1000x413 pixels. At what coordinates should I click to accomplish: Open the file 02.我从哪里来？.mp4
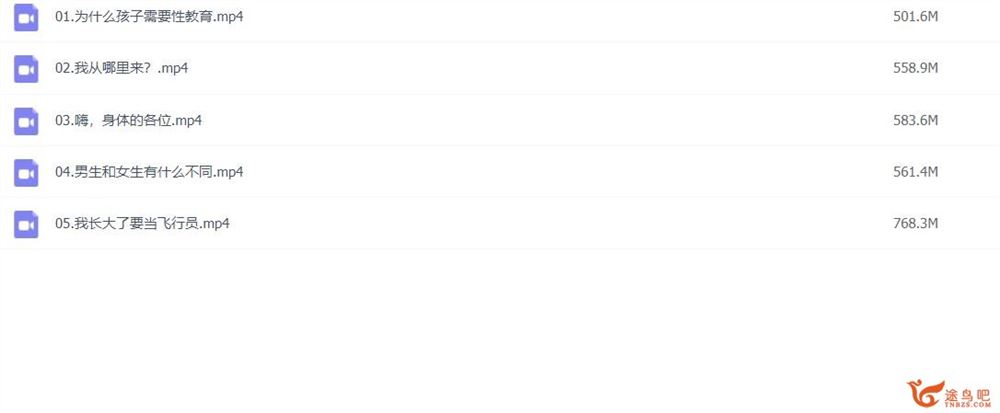point(122,68)
